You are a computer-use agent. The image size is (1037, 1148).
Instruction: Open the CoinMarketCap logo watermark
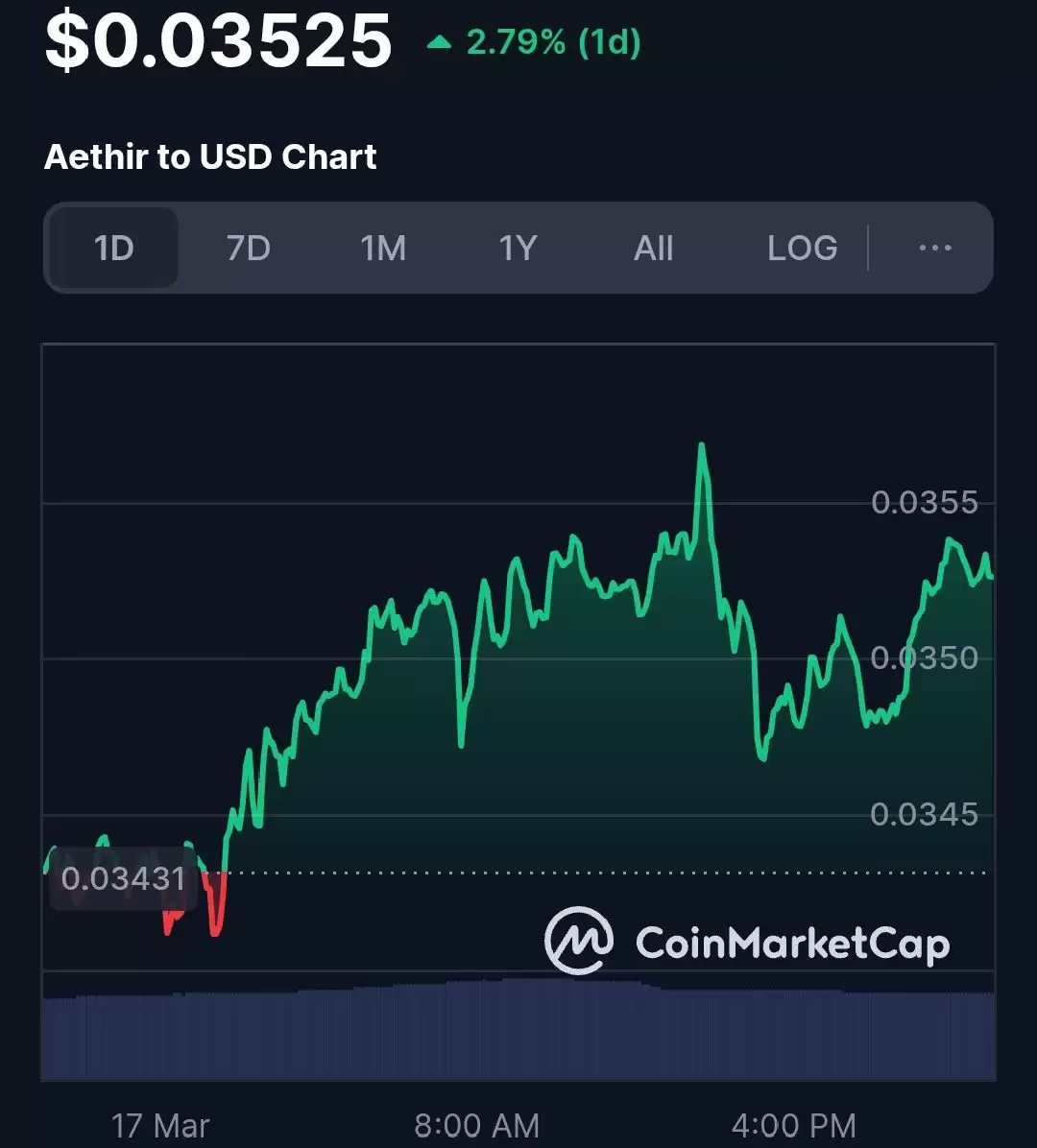point(744,944)
